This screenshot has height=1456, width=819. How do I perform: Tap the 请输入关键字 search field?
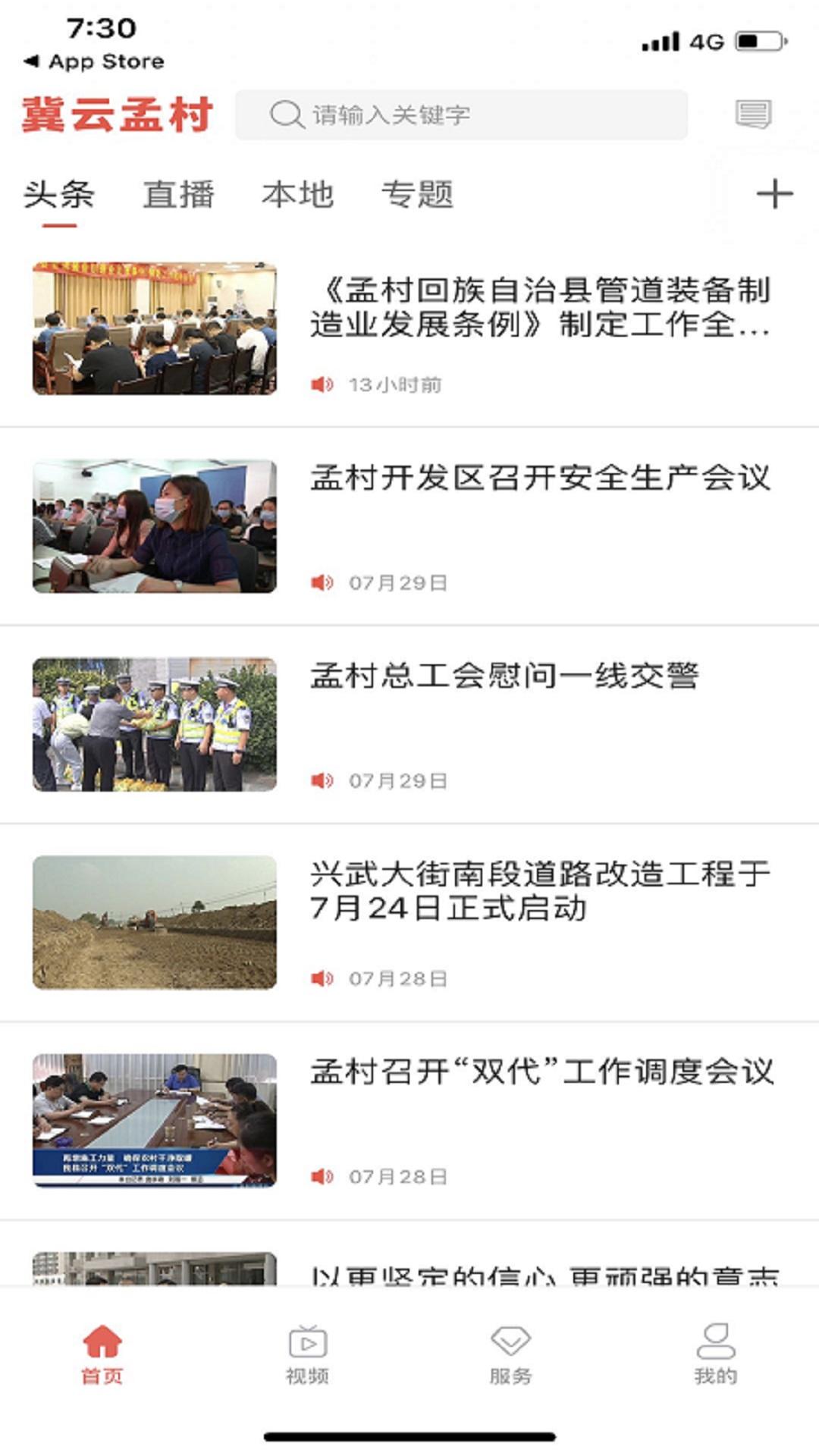(463, 115)
